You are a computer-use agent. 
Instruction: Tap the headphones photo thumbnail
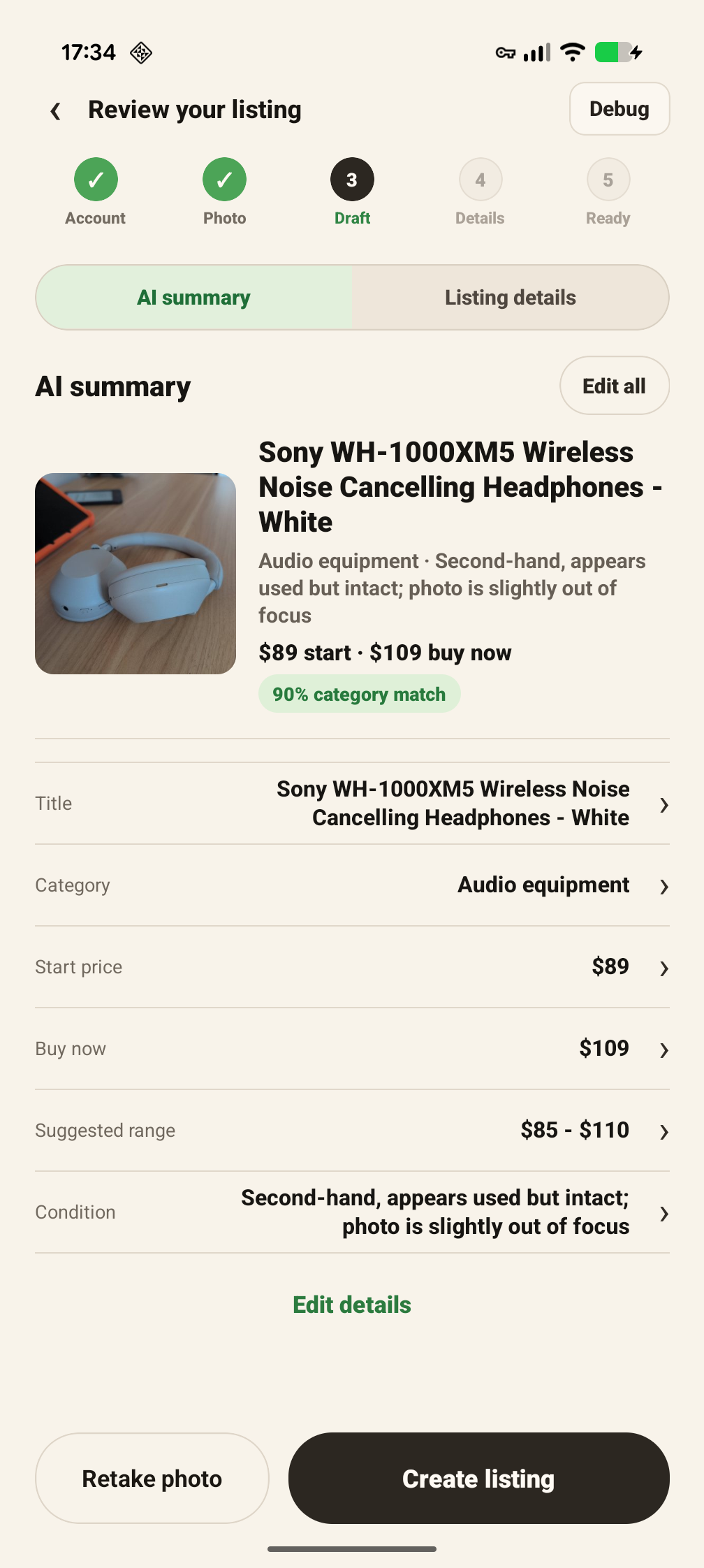point(136,573)
